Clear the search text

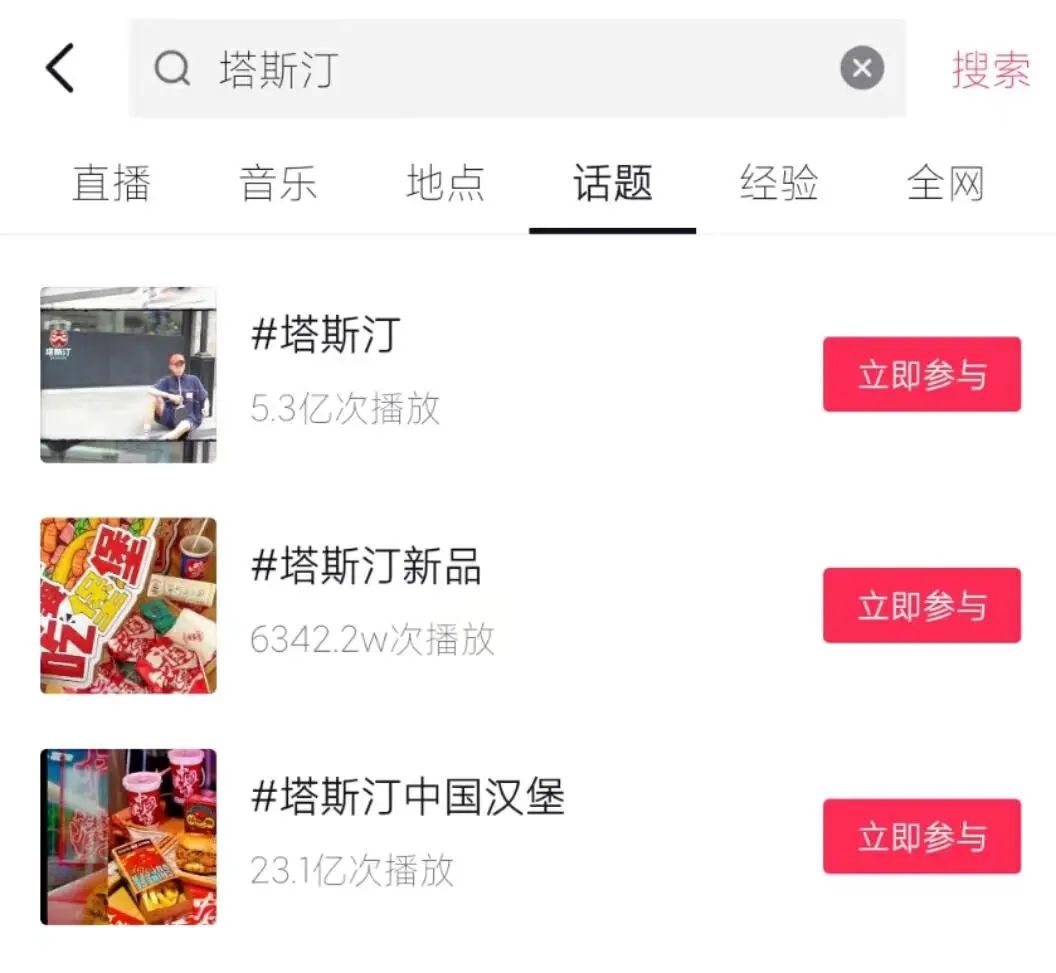861,69
